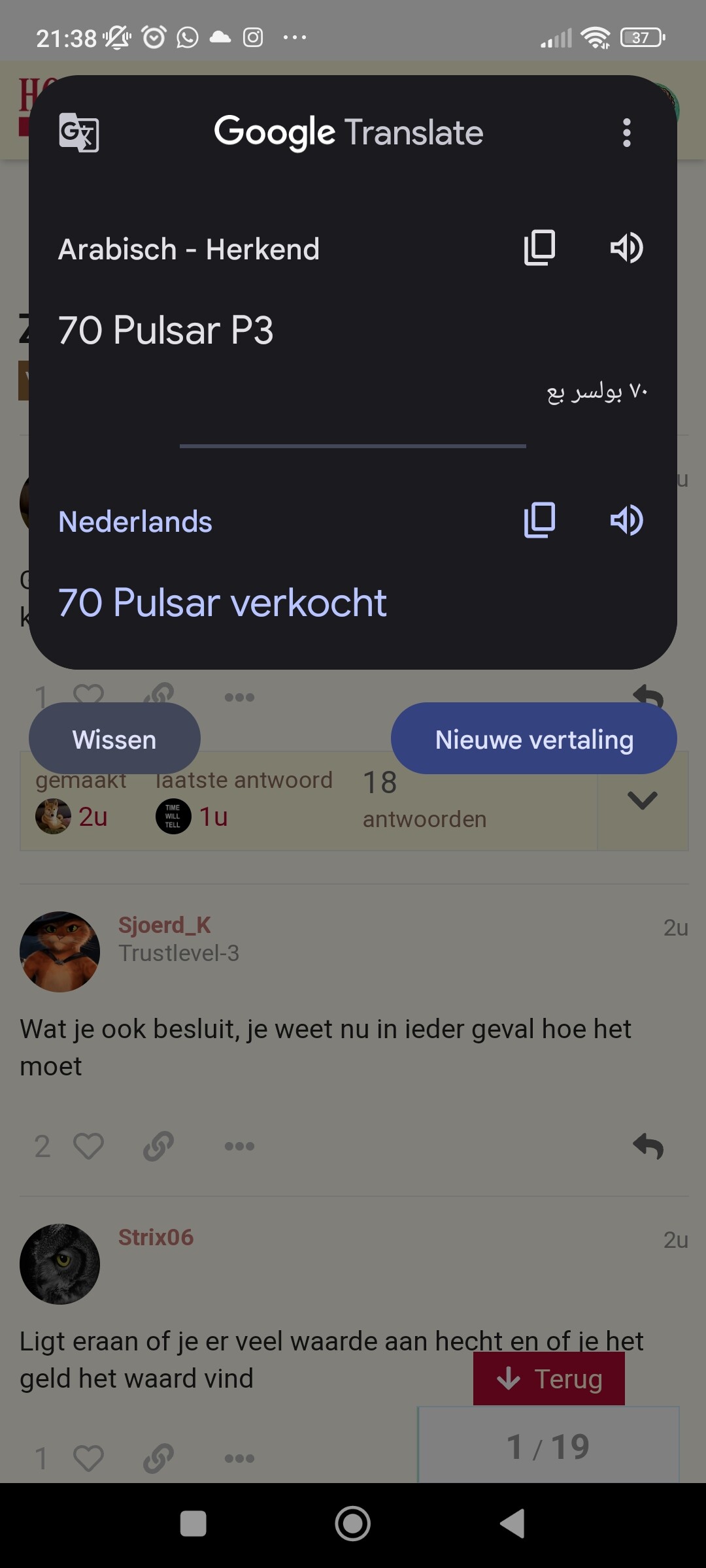Open Sjoerd_K's profile name
706x1568 pixels.
[164, 924]
